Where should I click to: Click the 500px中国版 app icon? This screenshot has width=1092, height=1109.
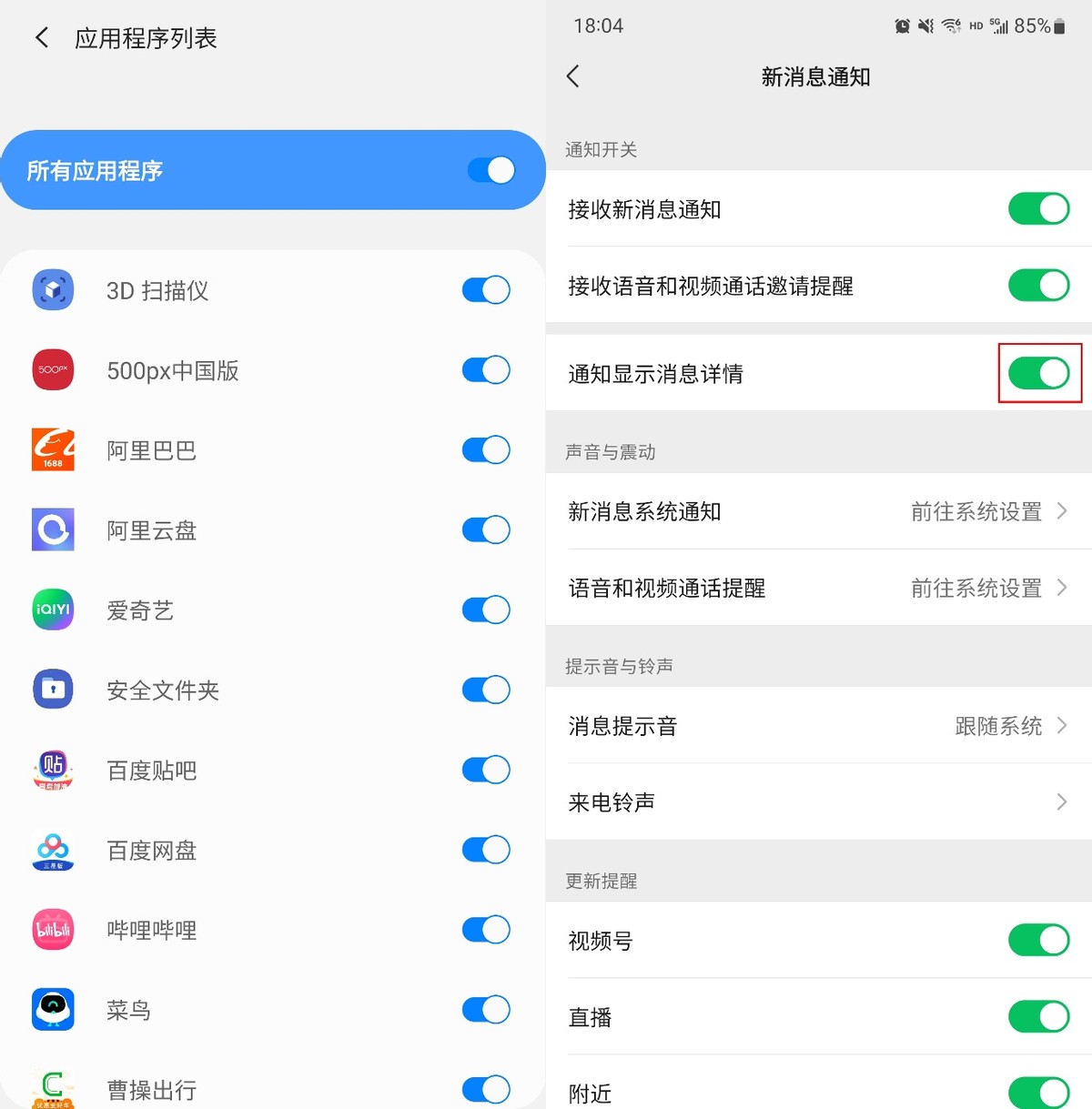[53, 369]
